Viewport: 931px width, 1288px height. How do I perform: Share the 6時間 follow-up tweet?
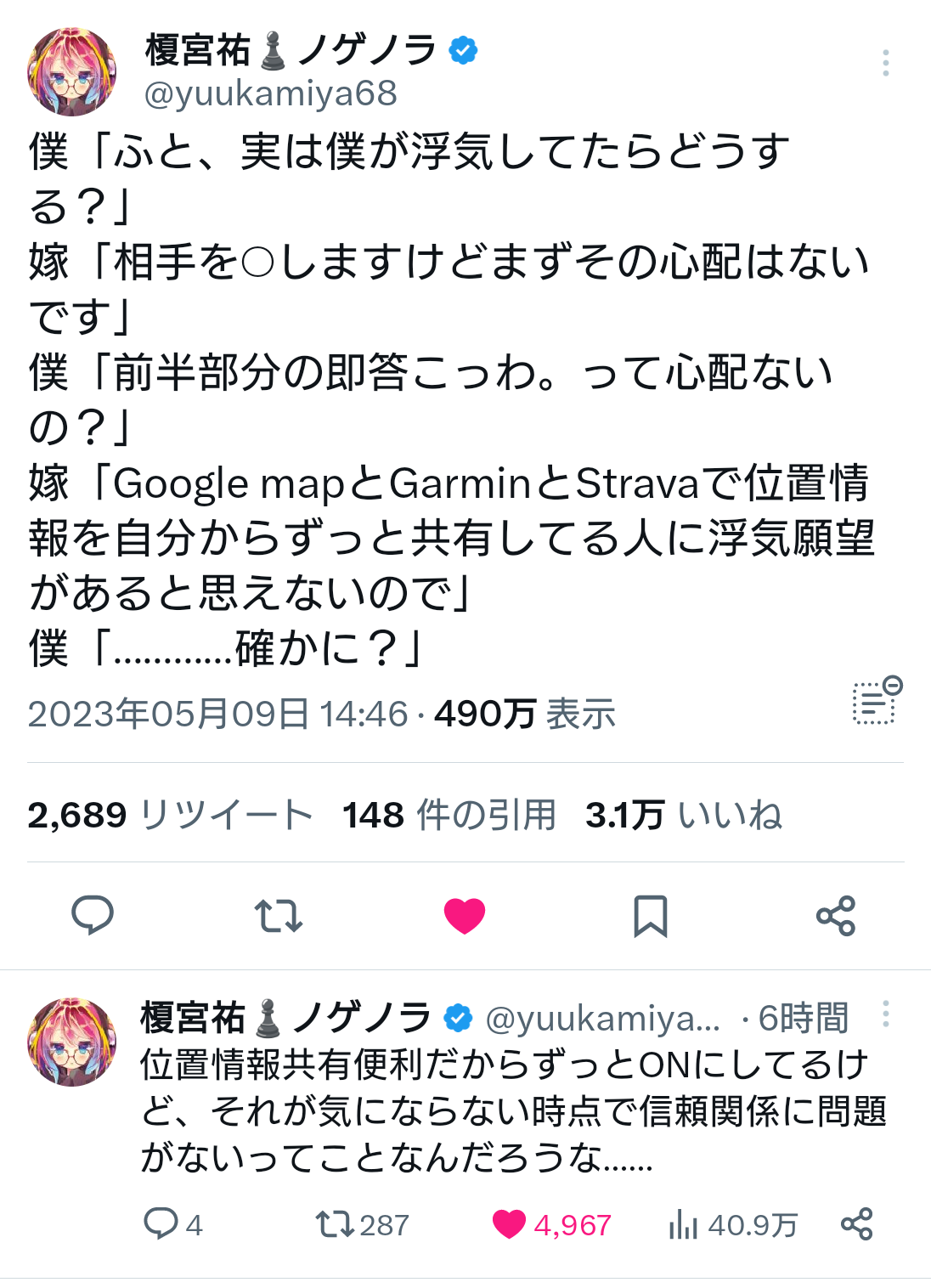click(x=857, y=1224)
